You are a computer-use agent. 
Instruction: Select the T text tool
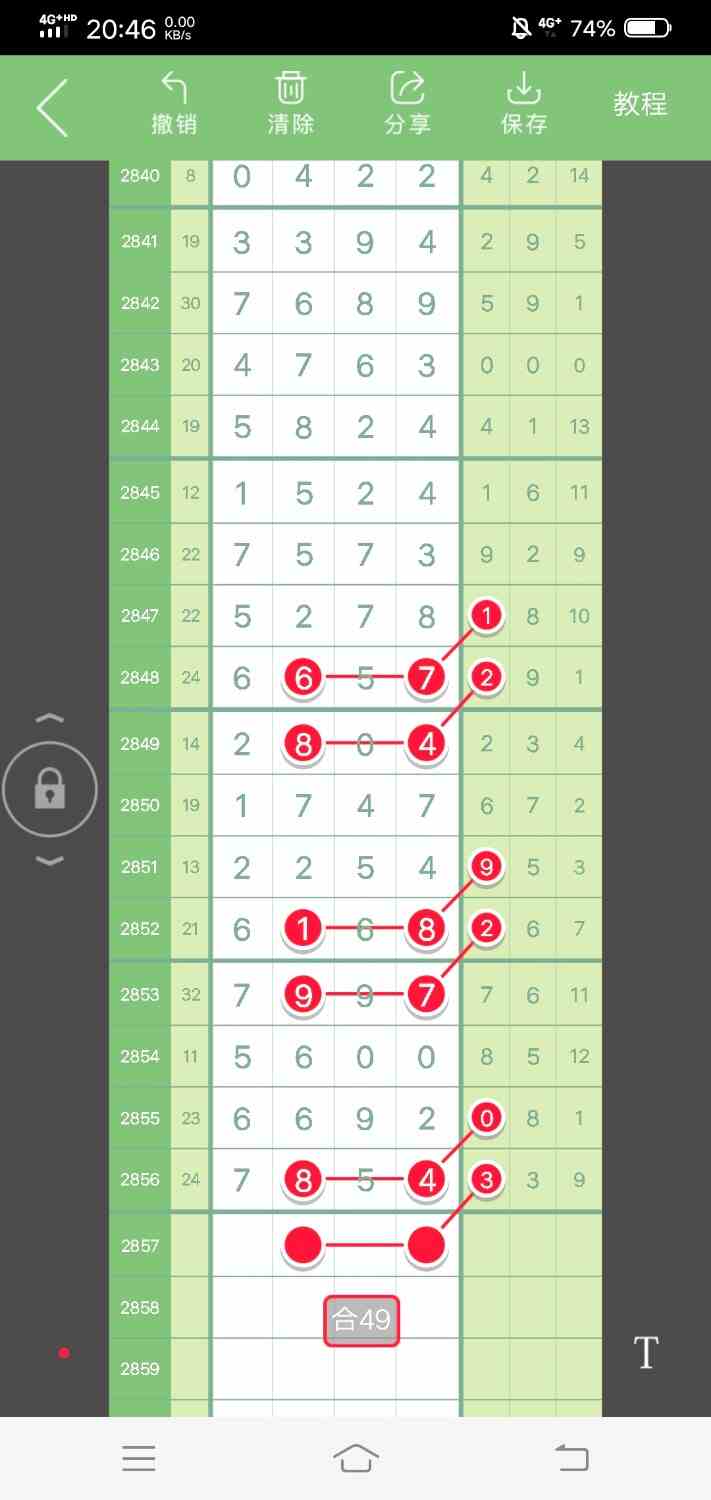(646, 1353)
